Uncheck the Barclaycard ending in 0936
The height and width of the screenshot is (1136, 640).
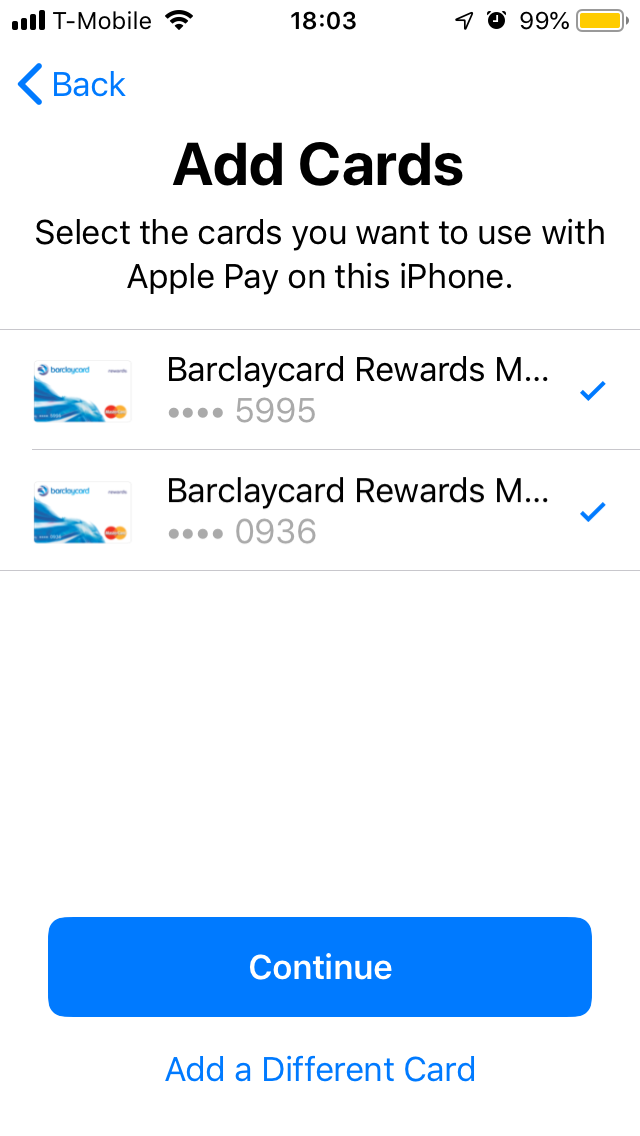pos(592,511)
